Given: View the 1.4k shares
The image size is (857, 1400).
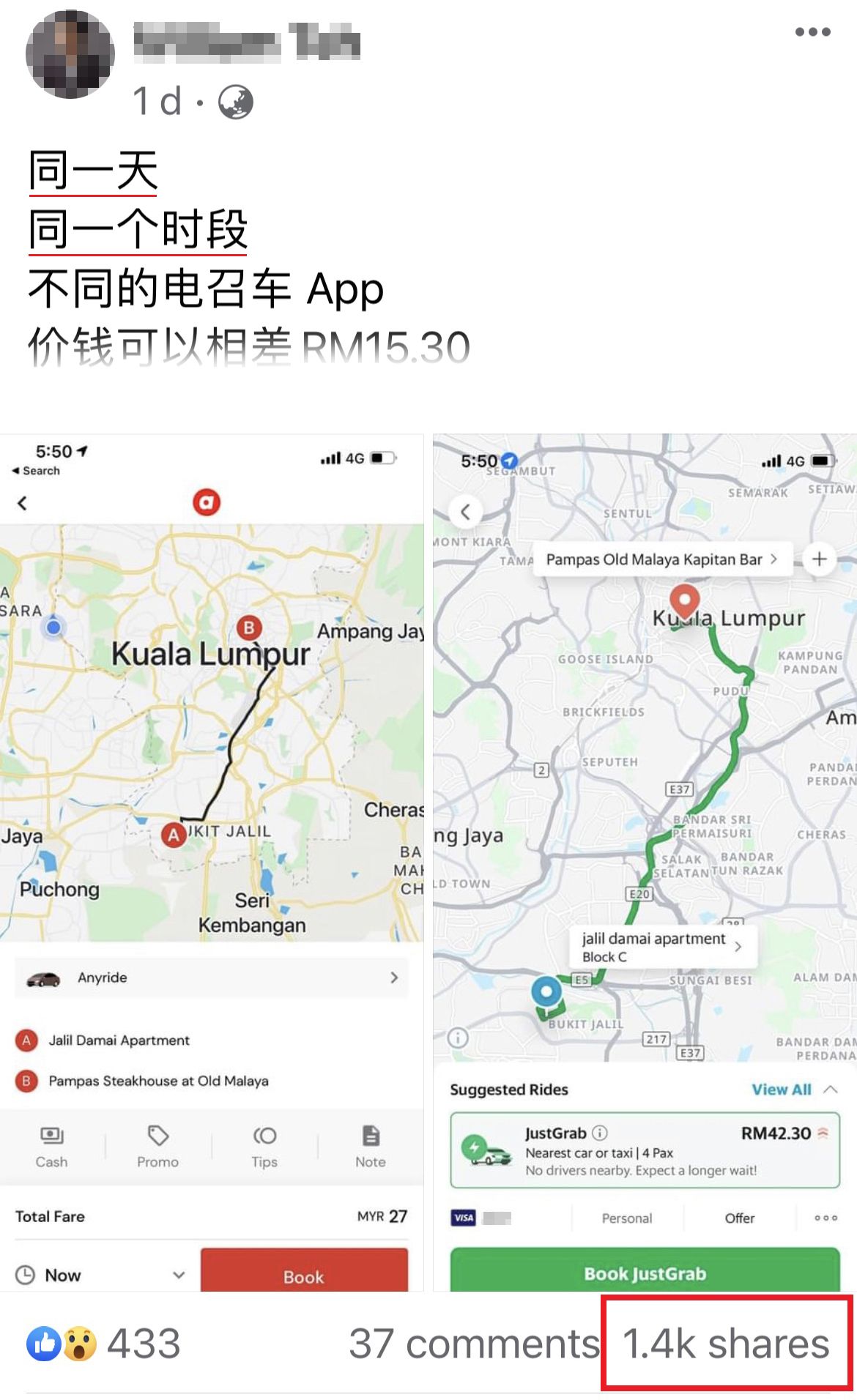Looking at the screenshot, I should click(725, 1344).
